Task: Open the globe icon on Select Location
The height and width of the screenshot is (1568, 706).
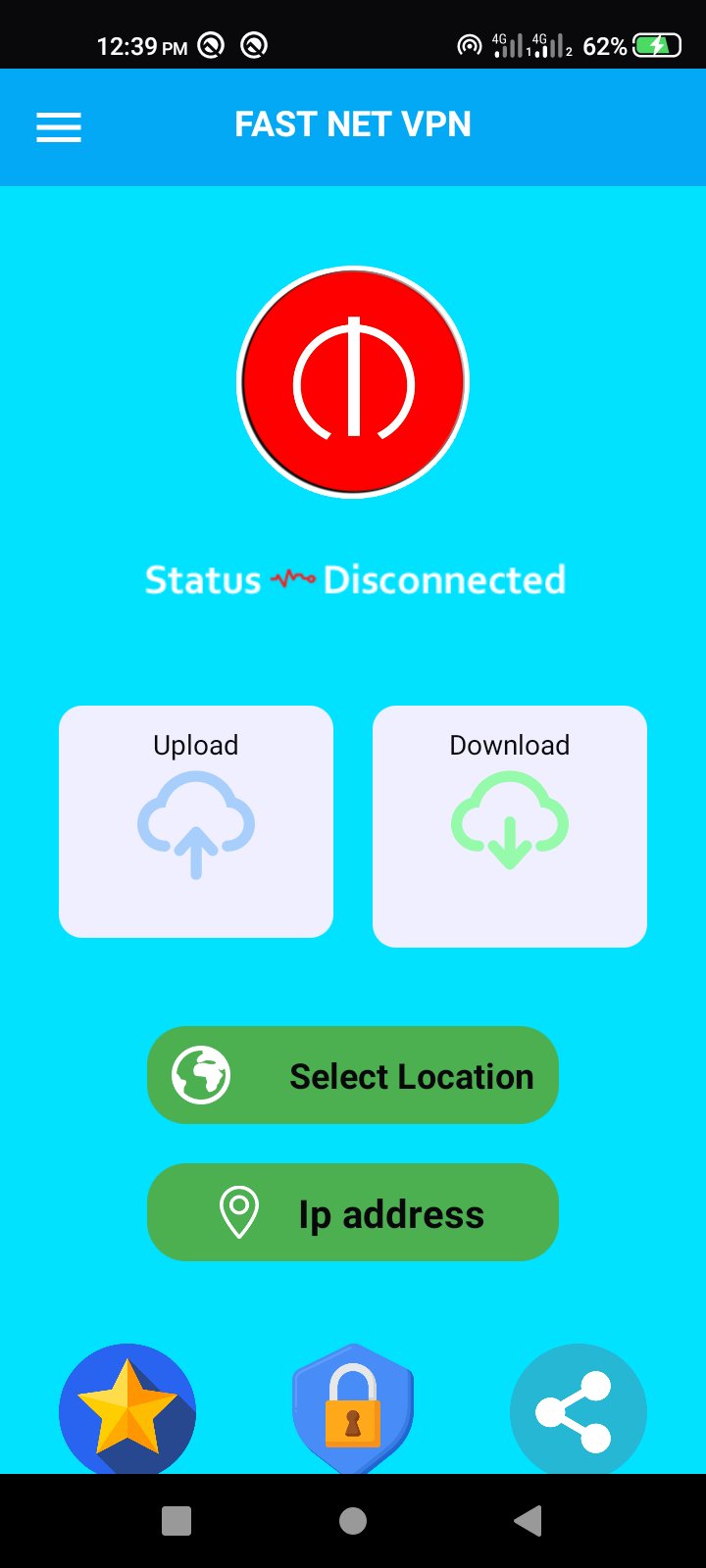Action: pos(201,1074)
